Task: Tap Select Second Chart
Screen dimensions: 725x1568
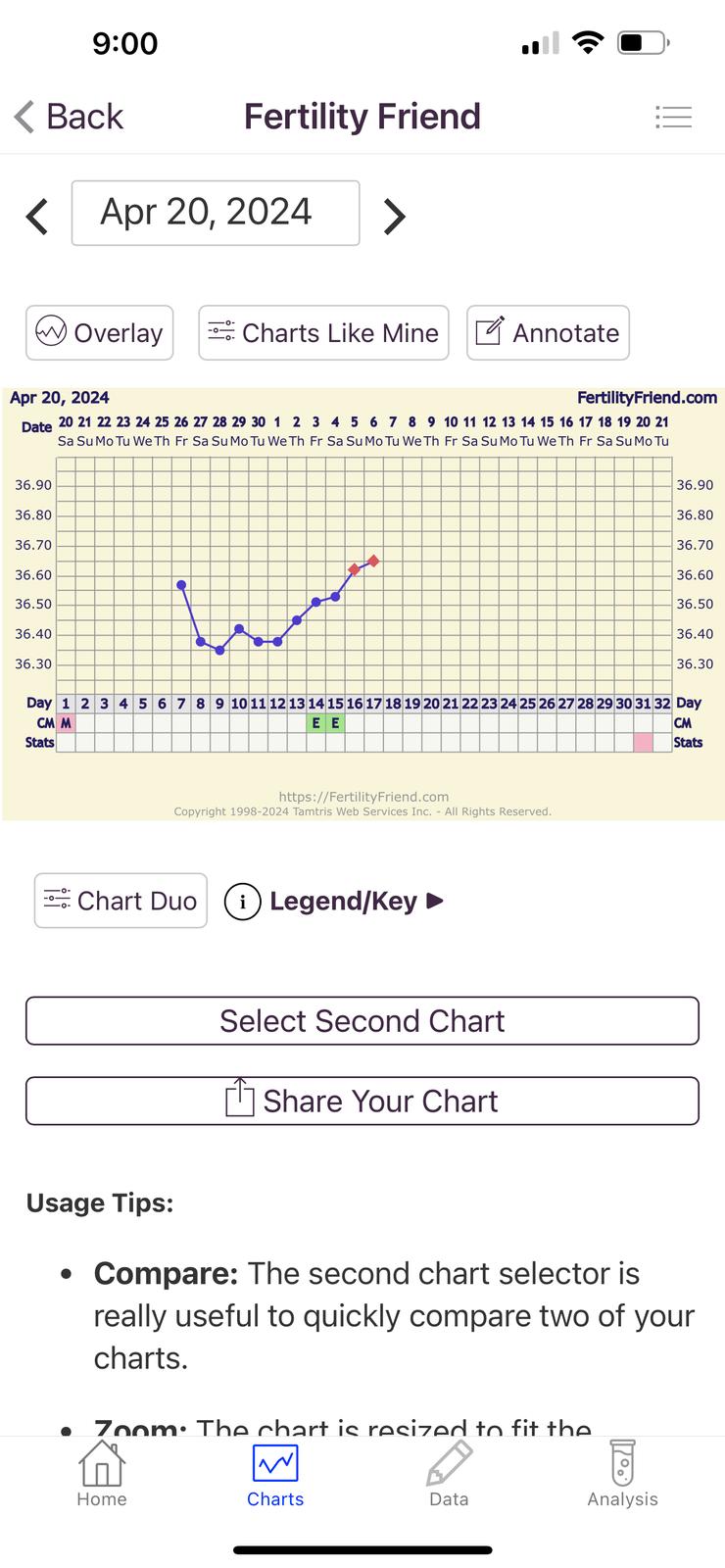Action: pos(362,1021)
